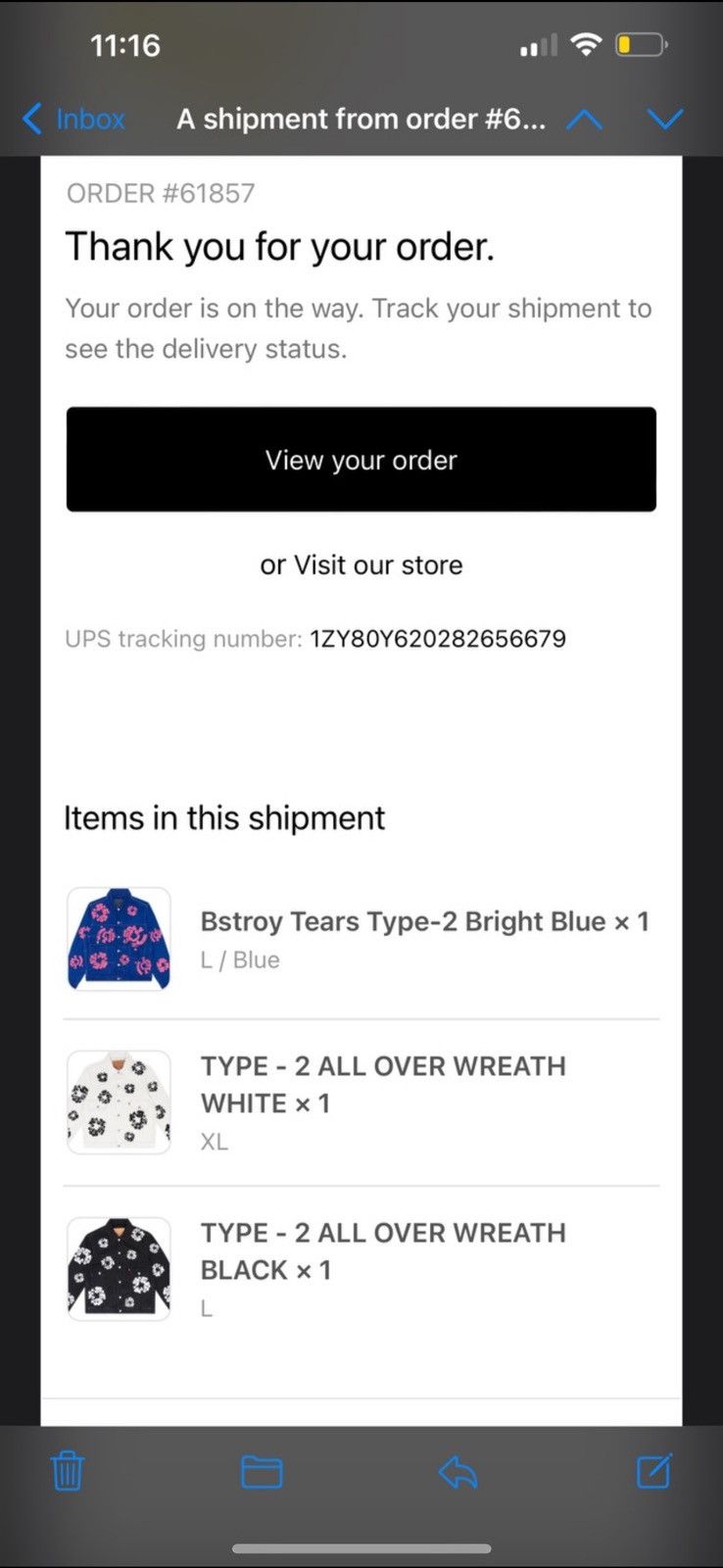Open the UPS tracking number link

tap(438, 639)
